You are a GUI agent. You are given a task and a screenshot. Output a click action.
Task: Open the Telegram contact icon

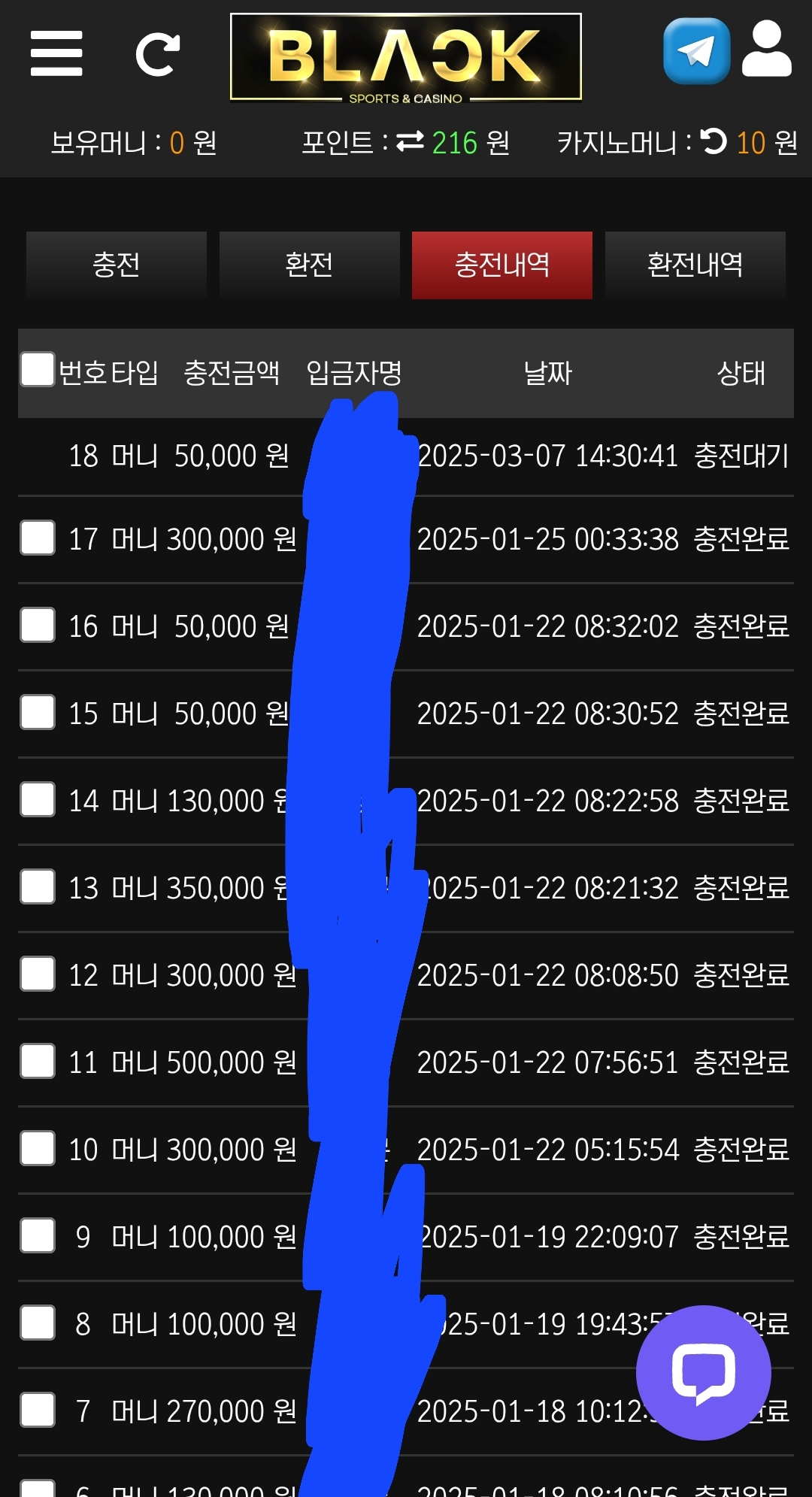(x=696, y=50)
